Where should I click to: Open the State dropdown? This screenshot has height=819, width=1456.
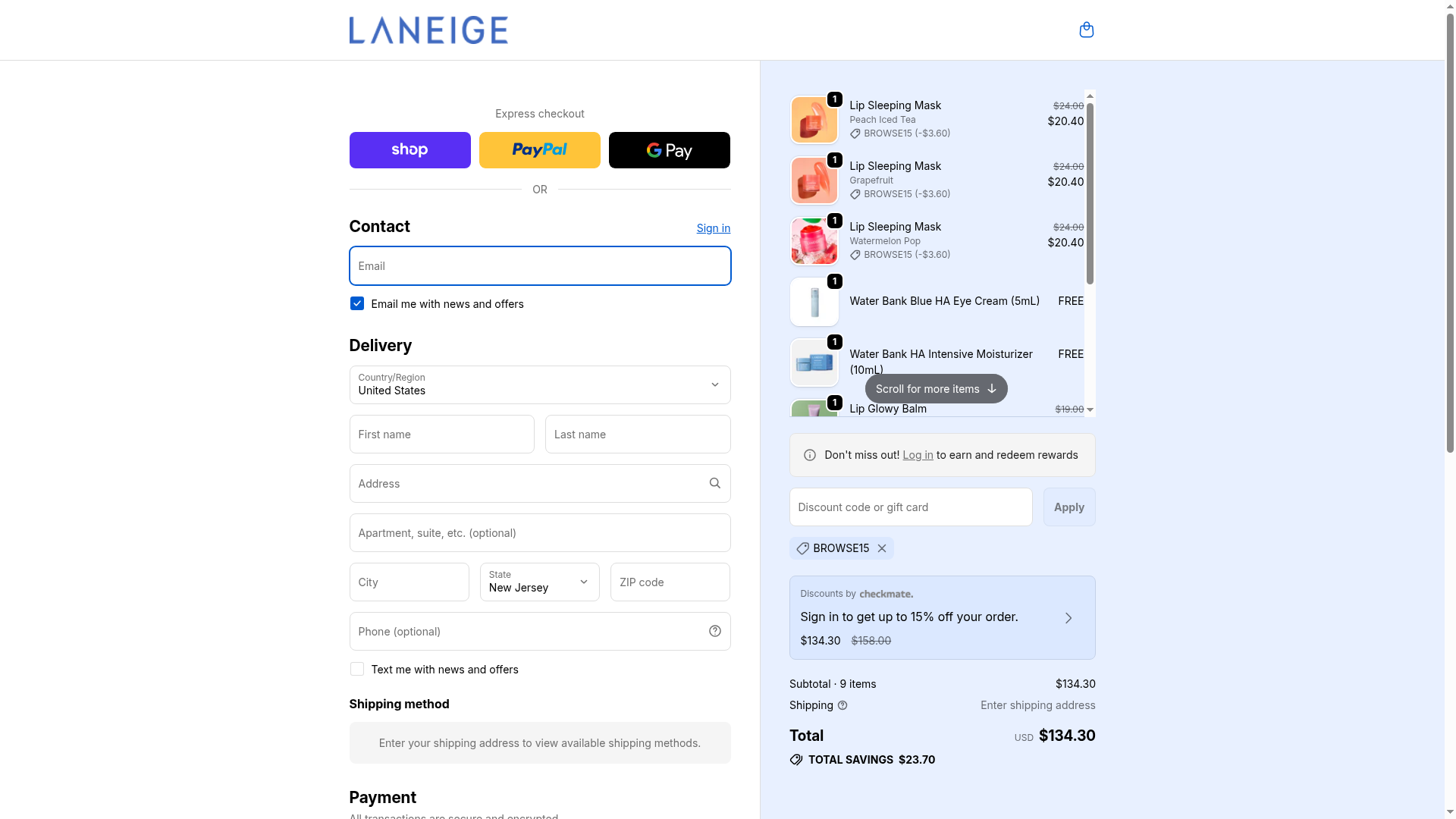pos(539,582)
